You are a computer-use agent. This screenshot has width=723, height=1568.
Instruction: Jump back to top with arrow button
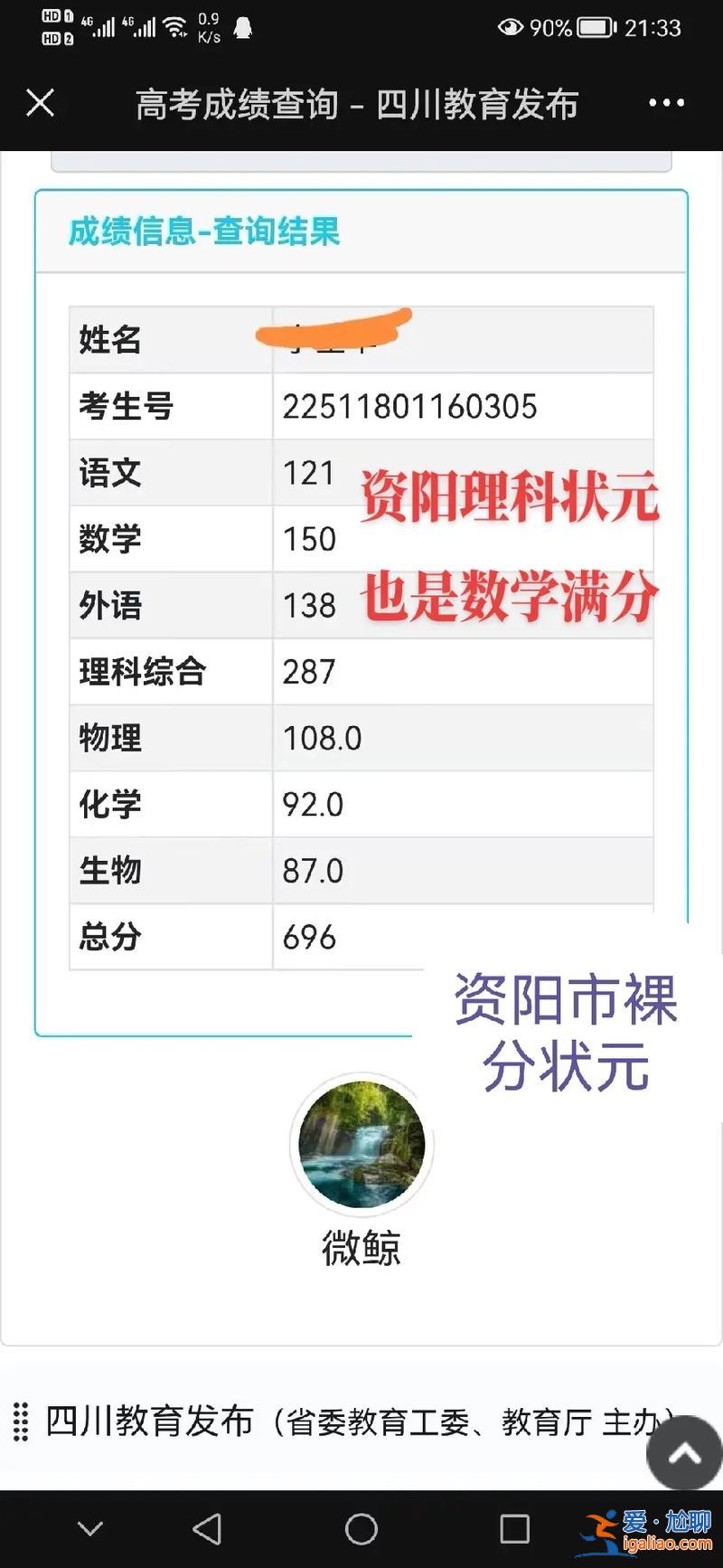(x=684, y=1452)
